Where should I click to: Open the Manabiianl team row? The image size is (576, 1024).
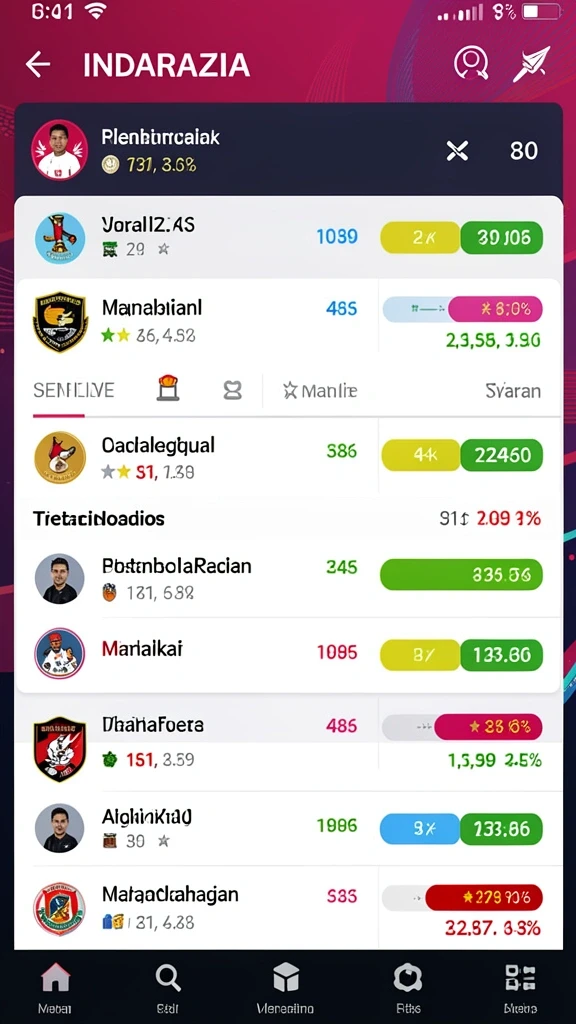pos(288,321)
